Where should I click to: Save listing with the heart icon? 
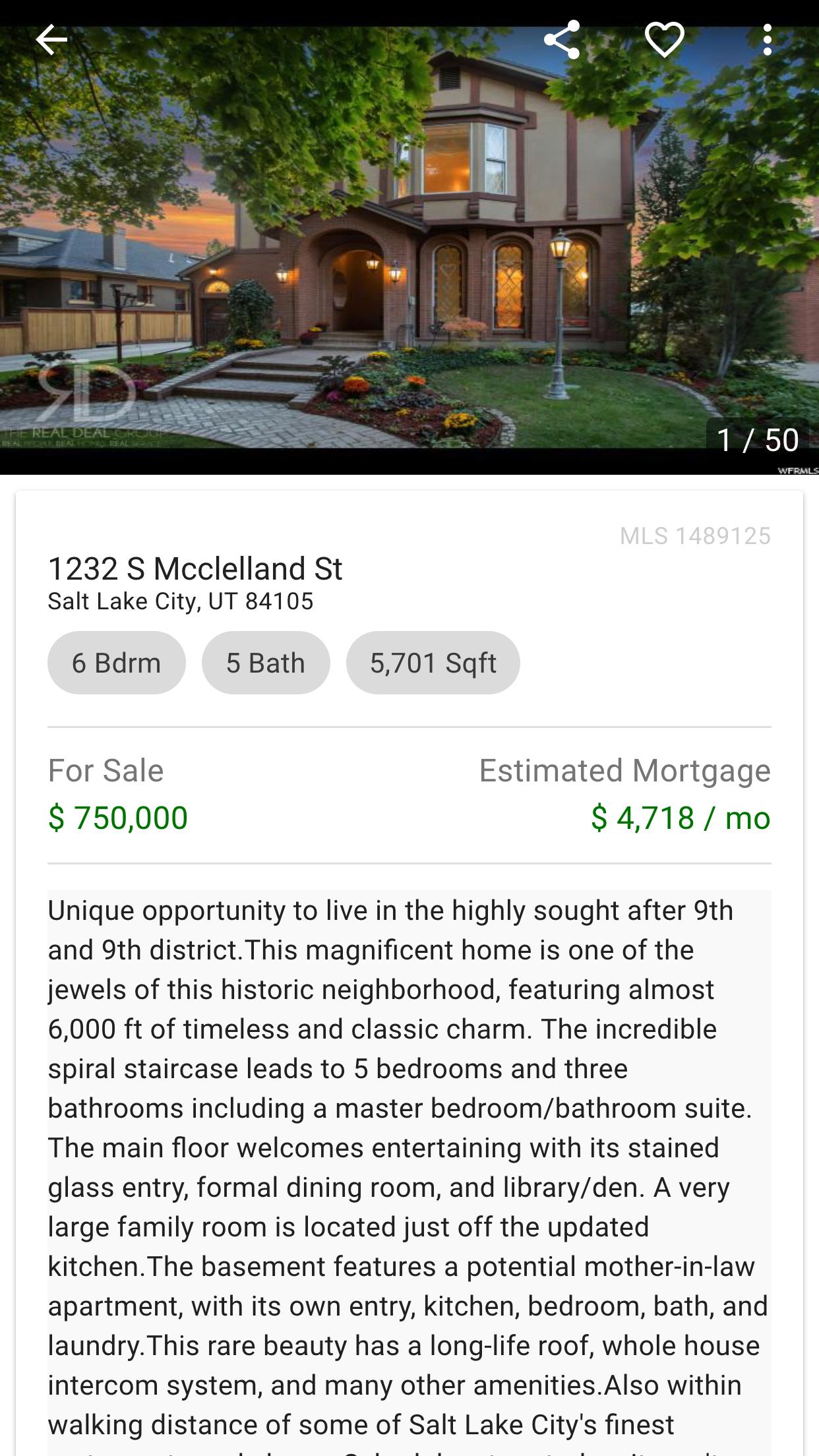click(x=664, y=40)
